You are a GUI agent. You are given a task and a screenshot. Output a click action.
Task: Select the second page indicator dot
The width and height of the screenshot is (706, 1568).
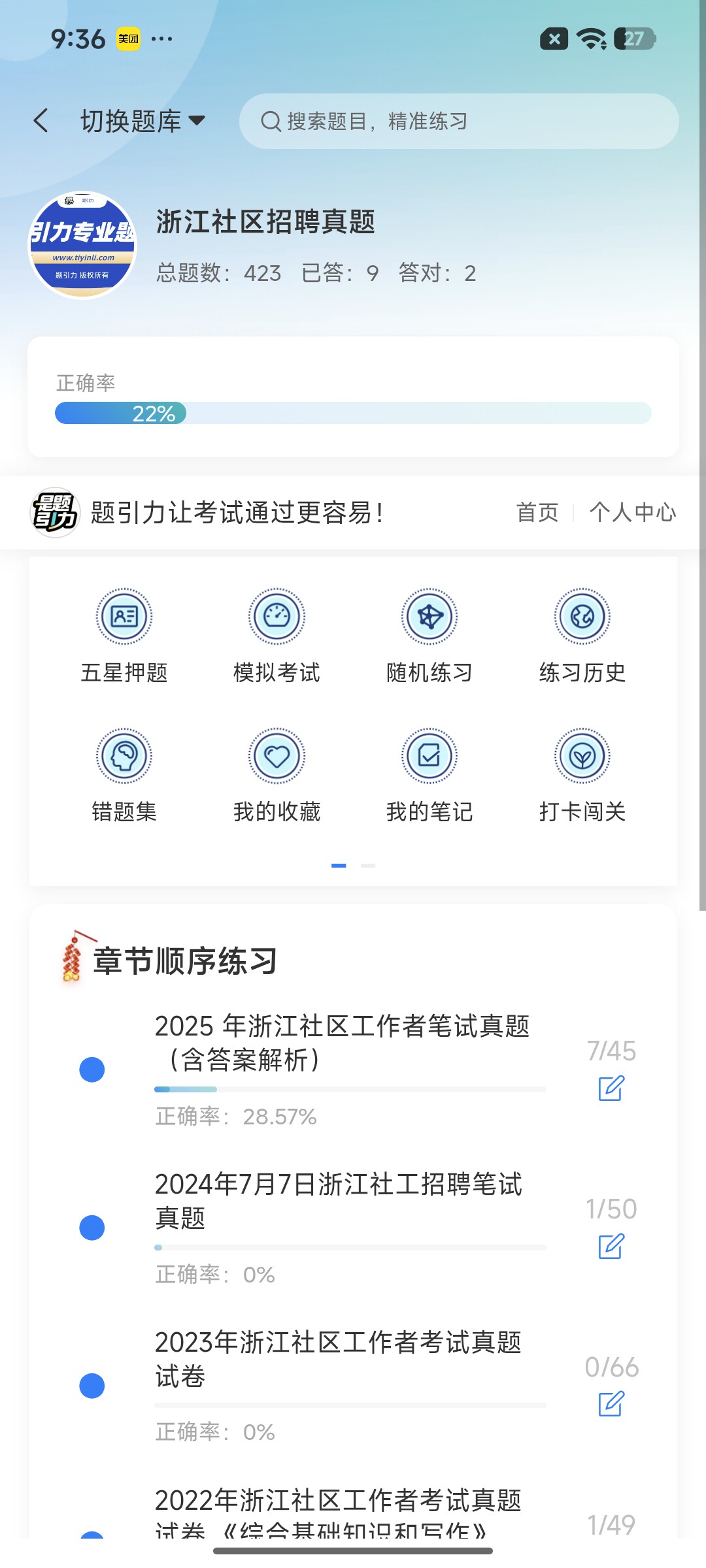[x=368, y=866]
